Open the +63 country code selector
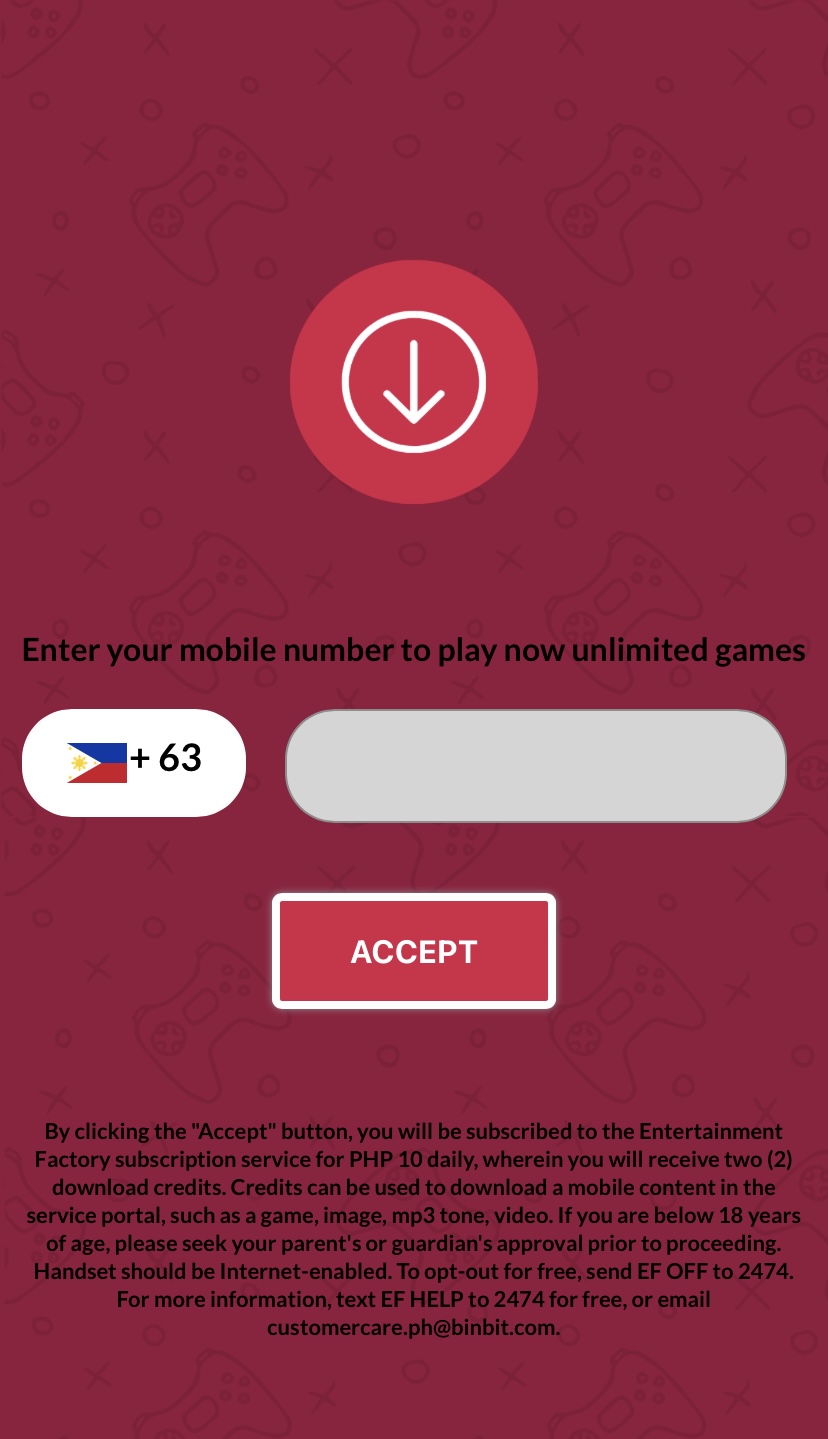Screen dimensions: 828x1439 click(134, 762)
